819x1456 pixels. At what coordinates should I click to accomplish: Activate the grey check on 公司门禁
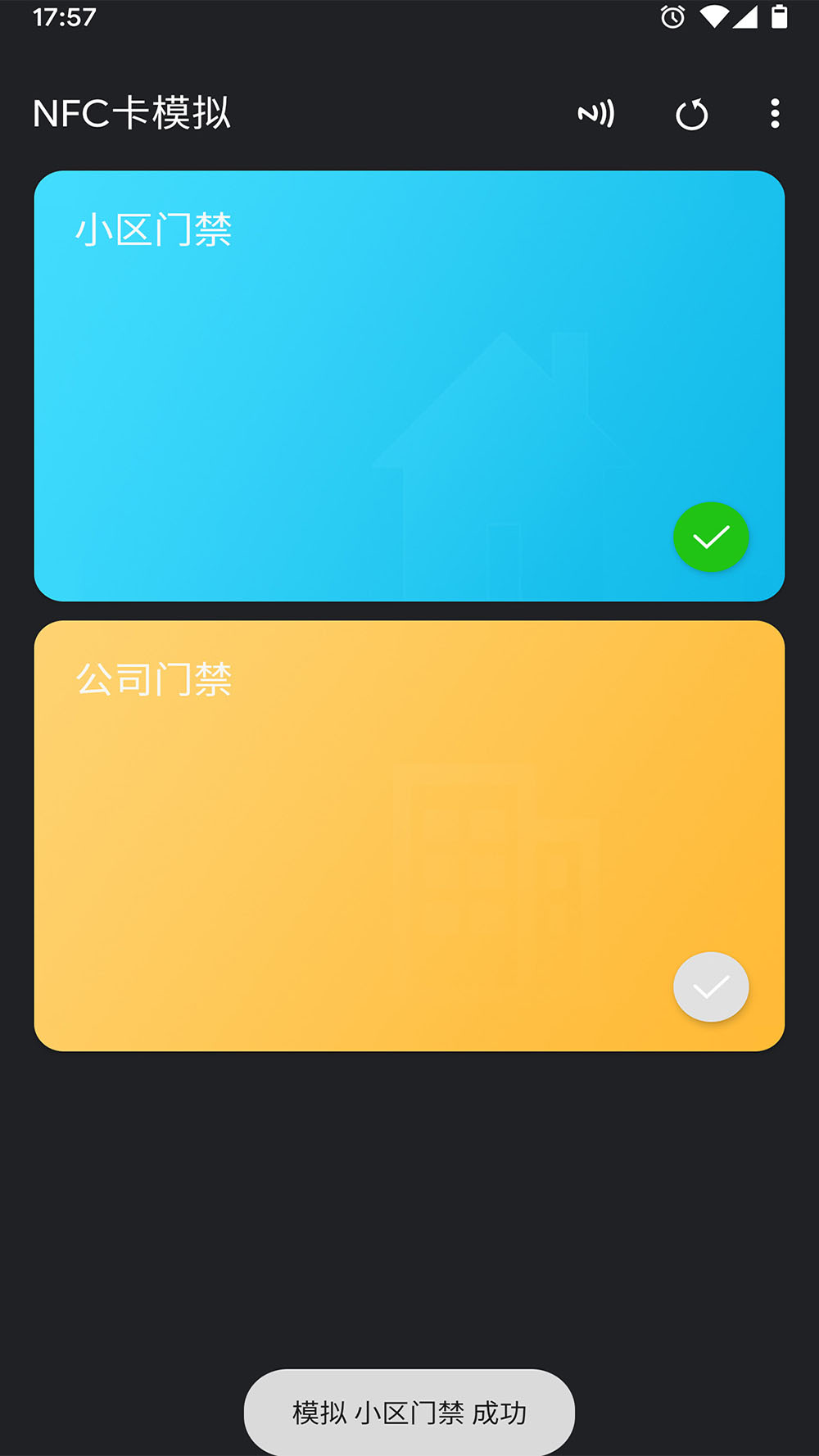(711, 987)
